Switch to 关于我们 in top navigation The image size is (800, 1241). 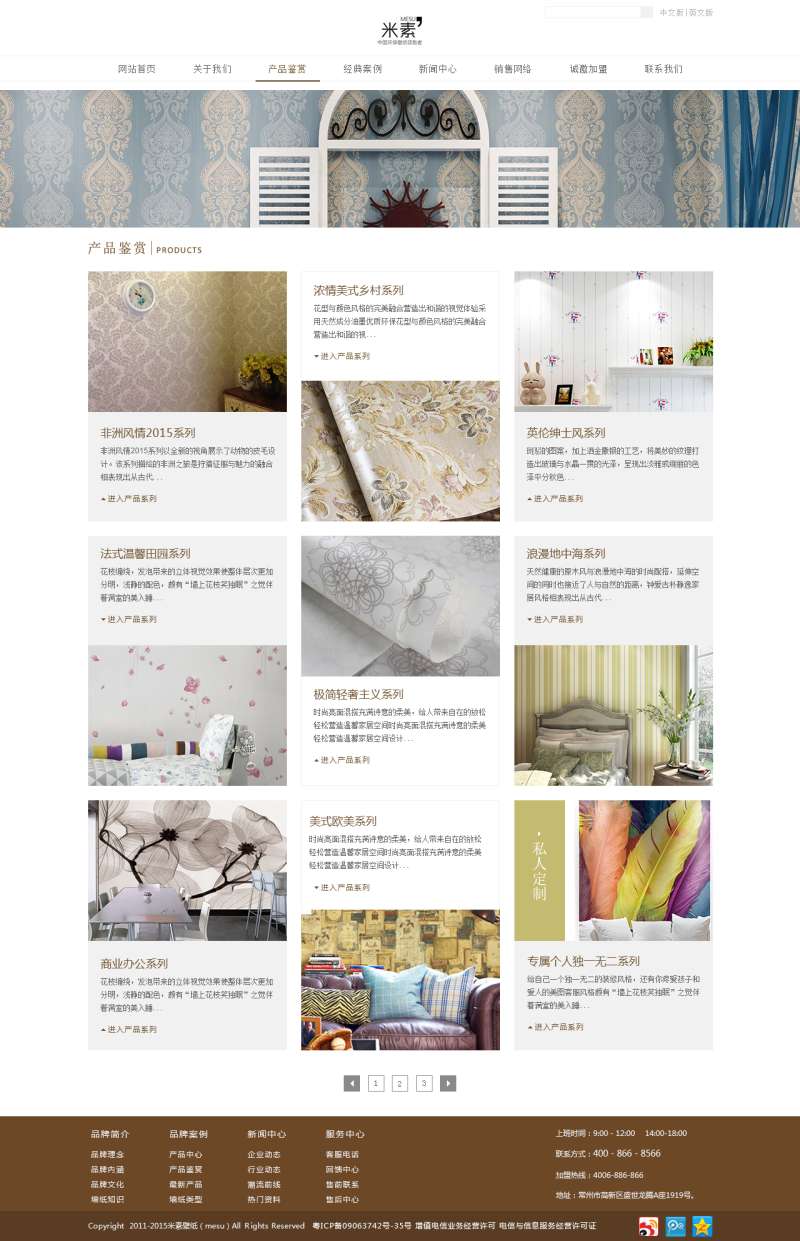coord(212,69)
